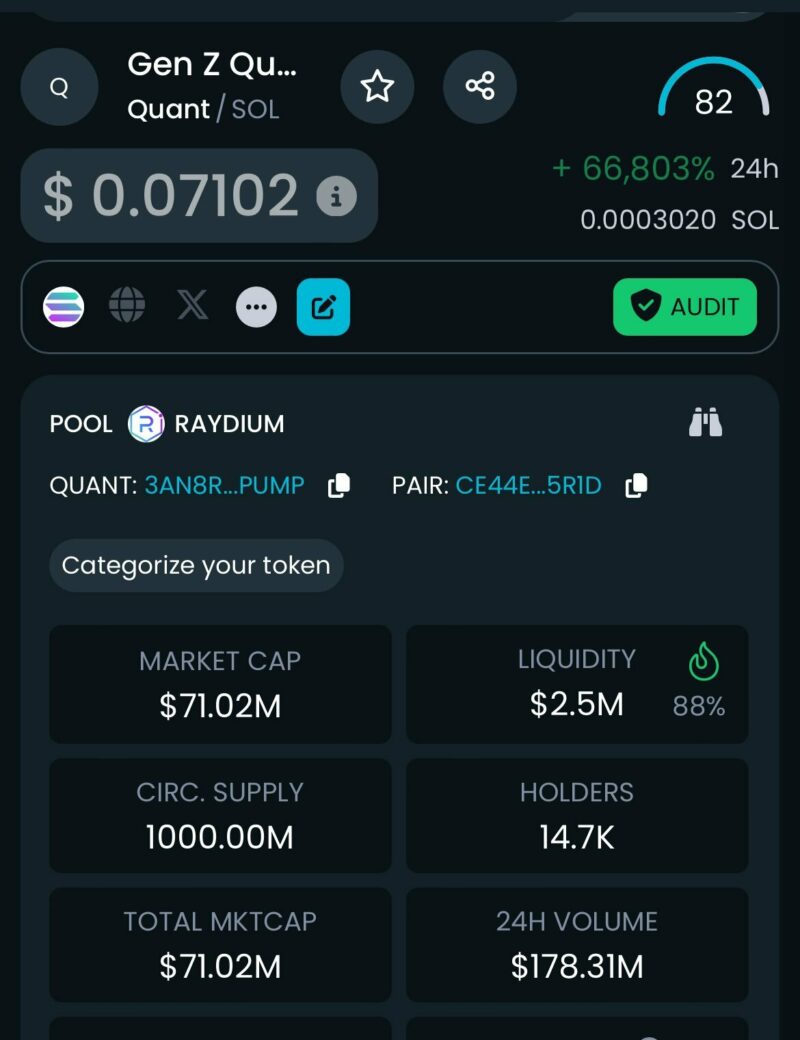Show more social links
Image resolution: width=800 pixels, height=1040 pixels.
pyautogui.click(x=257, y=307)
